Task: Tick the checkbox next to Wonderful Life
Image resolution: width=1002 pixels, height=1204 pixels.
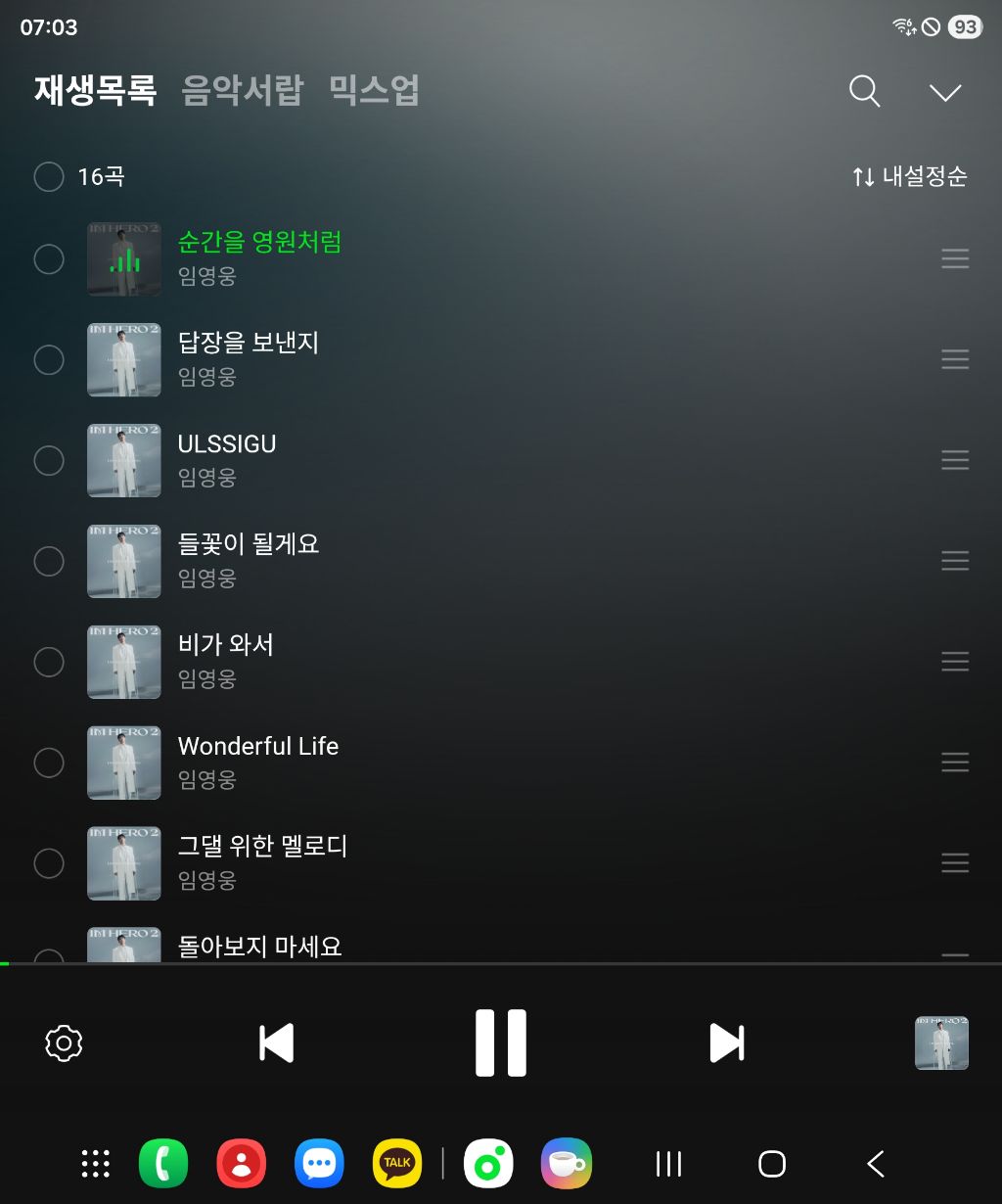Action: tap(49, 763)
